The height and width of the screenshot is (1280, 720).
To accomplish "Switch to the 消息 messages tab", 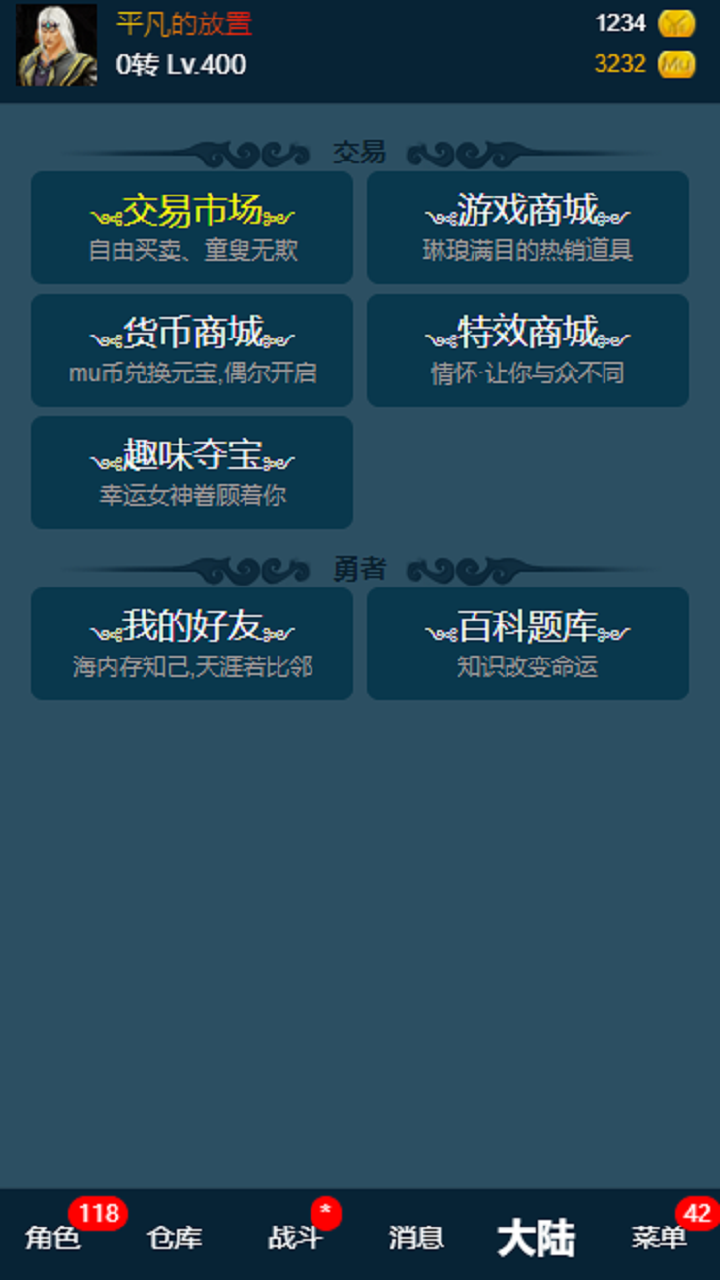I will 416,1238.
